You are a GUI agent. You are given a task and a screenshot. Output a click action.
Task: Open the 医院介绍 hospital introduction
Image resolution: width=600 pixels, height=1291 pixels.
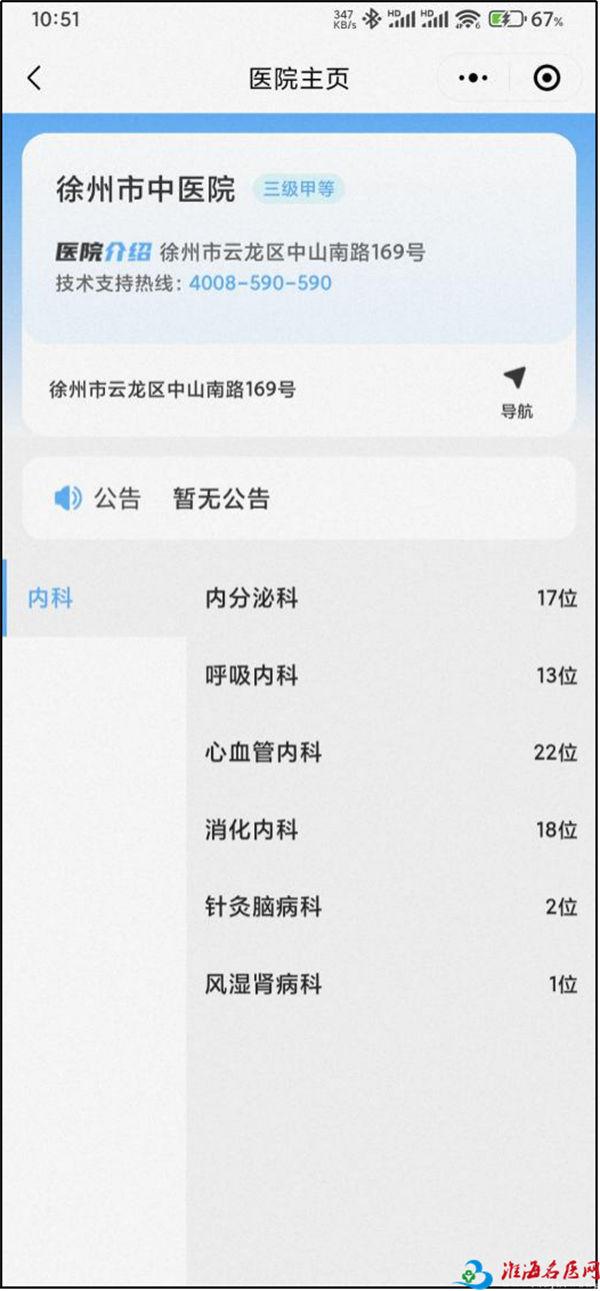(103, 251)
